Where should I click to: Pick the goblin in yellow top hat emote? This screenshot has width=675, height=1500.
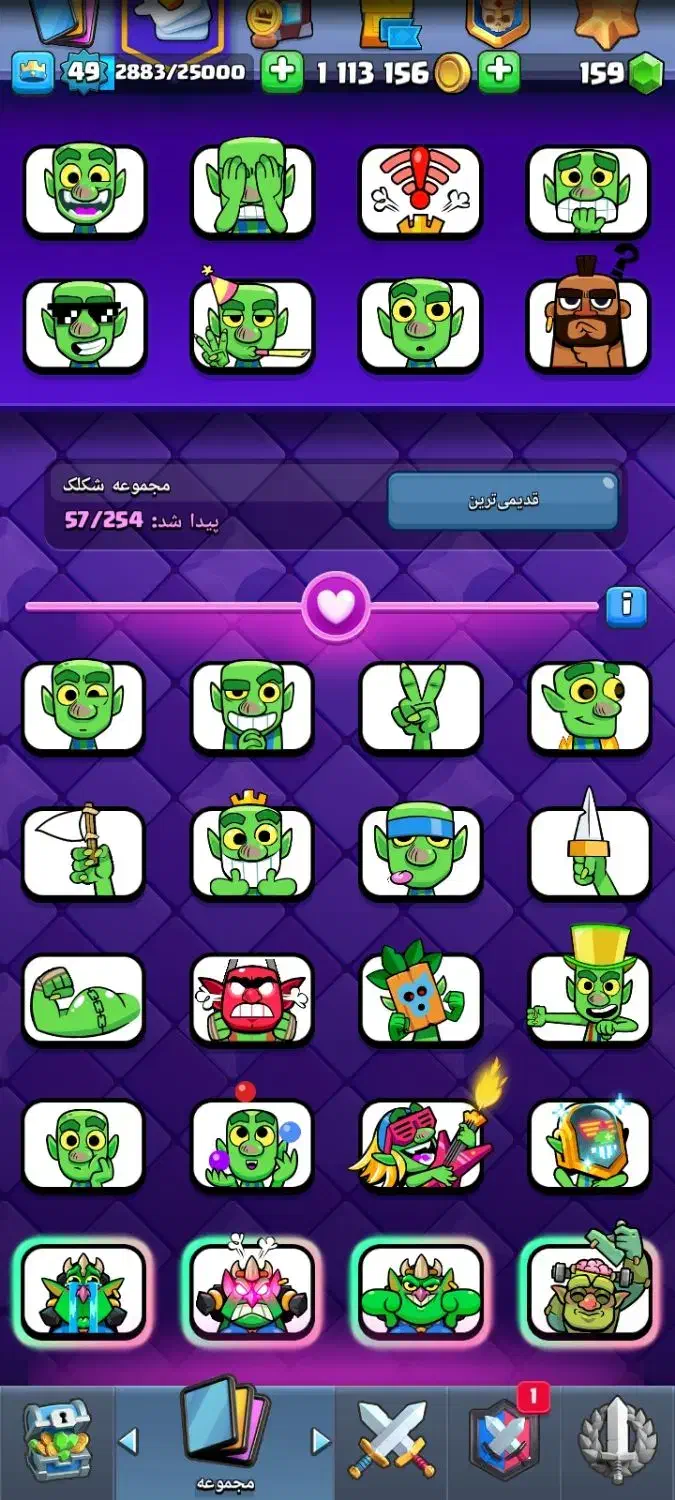click(589, 999)
